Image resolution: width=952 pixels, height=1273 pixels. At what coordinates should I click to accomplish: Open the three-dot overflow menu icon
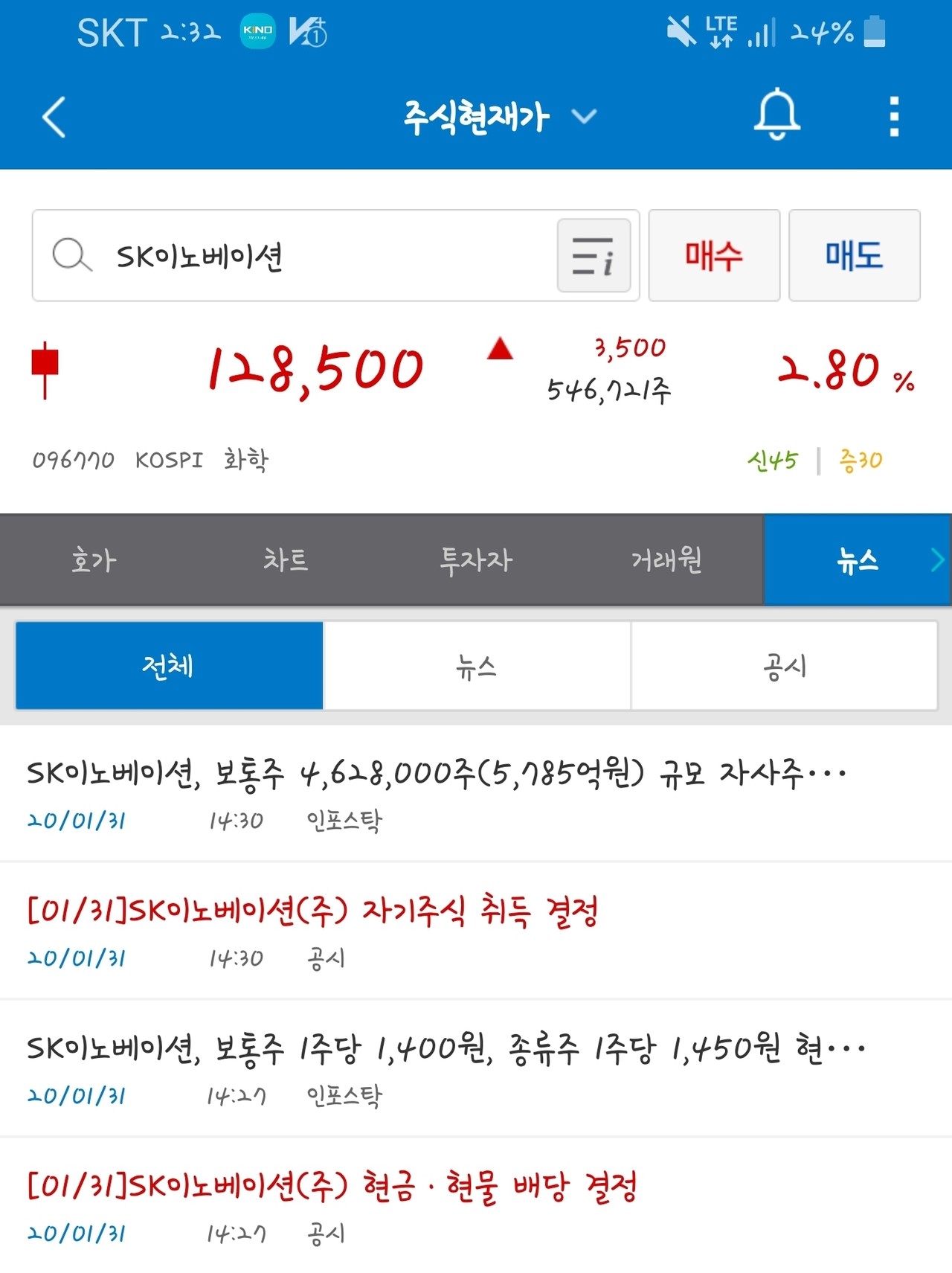(x=893, y=116)
